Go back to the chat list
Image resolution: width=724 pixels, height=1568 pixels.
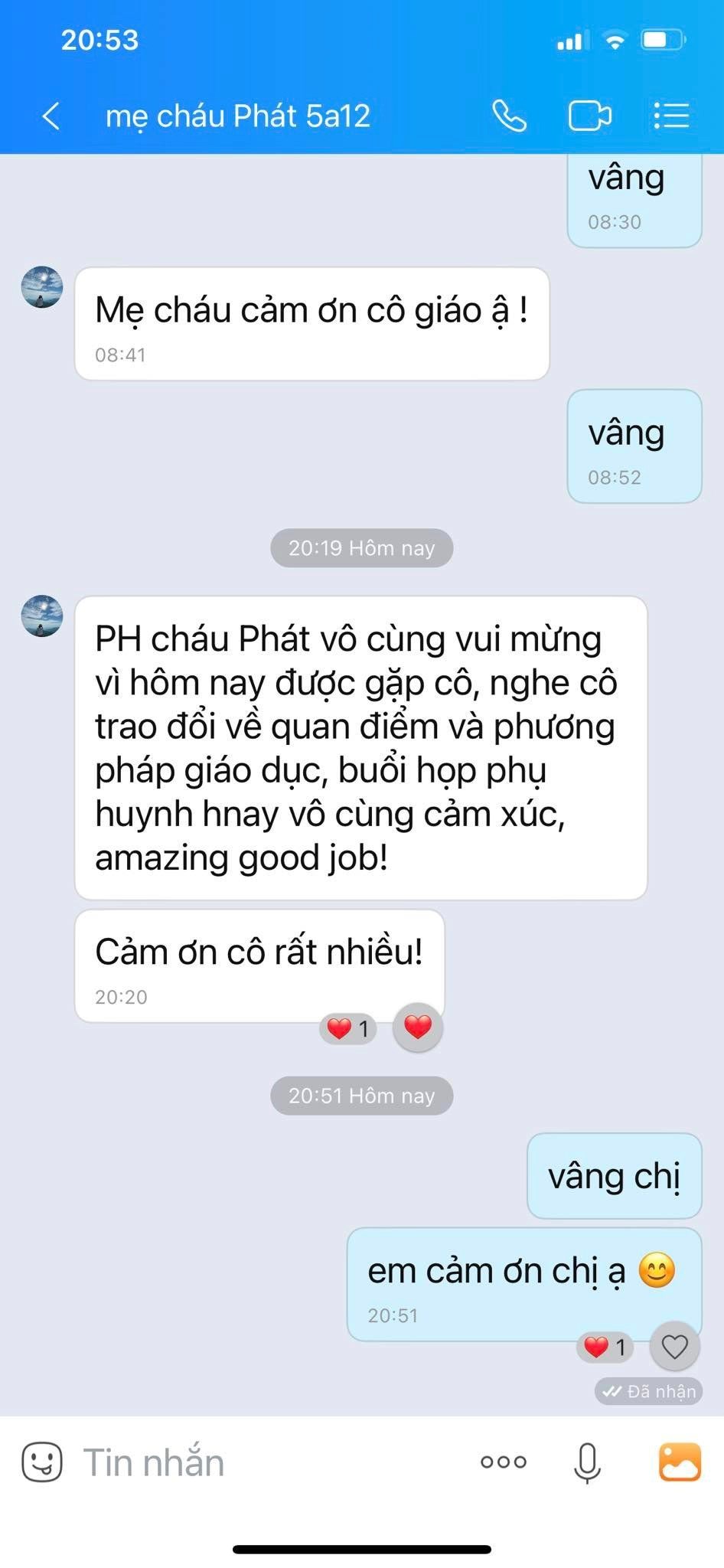pyautogui.click(x=51, y=116)
